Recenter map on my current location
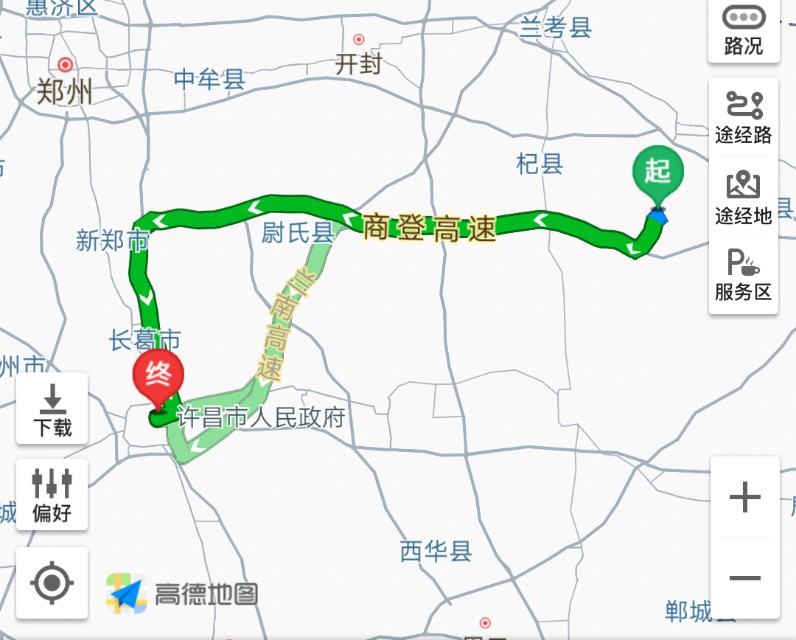The width and height of the screenshot is (796, 640). 52,583
